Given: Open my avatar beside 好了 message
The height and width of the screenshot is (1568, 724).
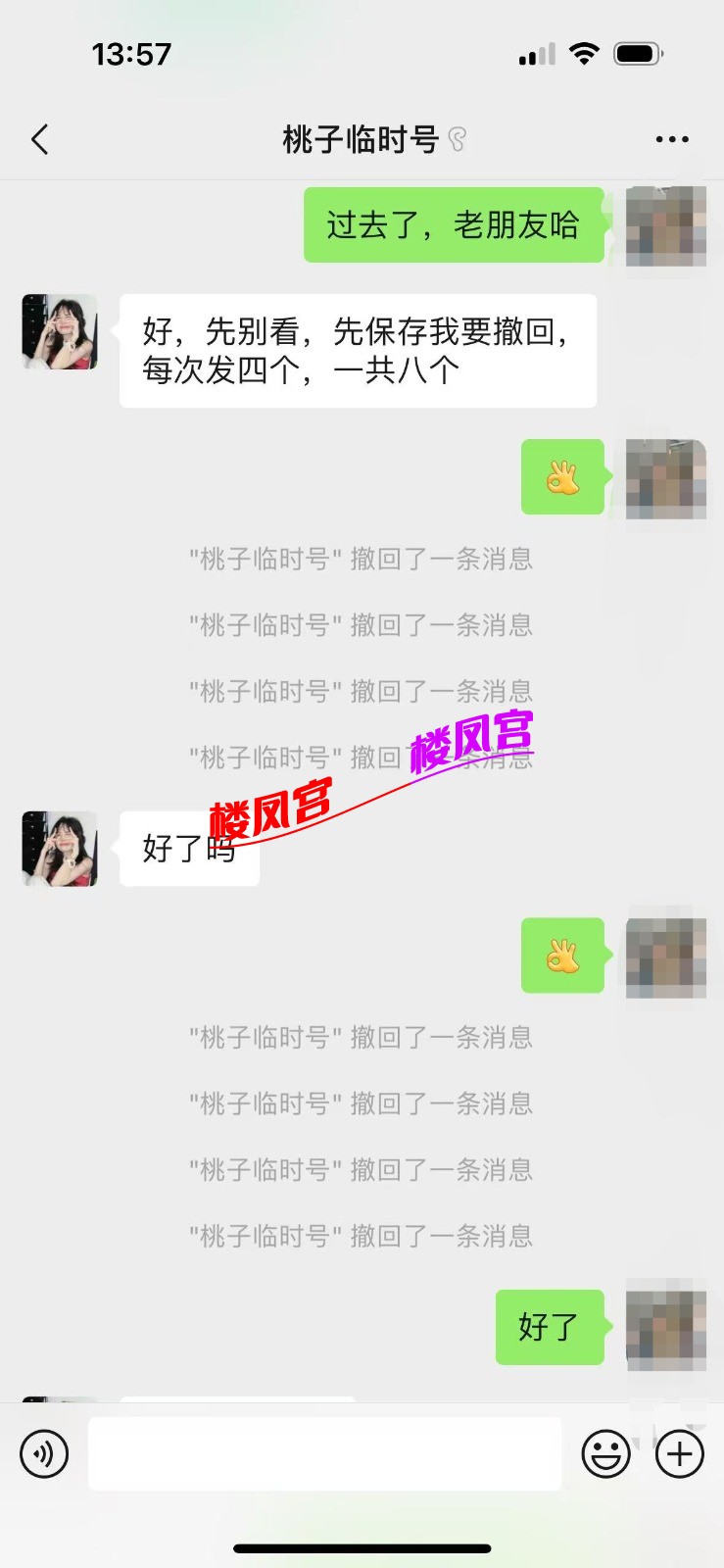Looking at the screenshot, I should [x=665, y=1325].
